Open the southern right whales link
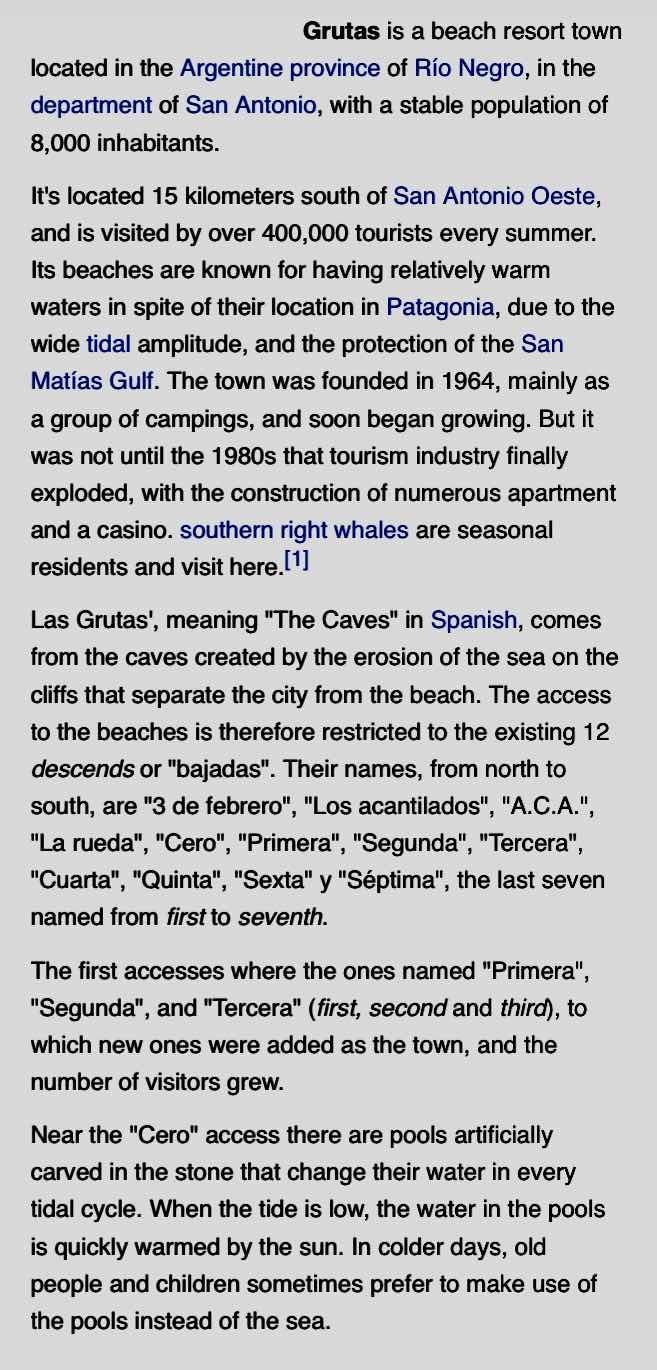This screenshot has height=1370, width=657. [294, 530]
